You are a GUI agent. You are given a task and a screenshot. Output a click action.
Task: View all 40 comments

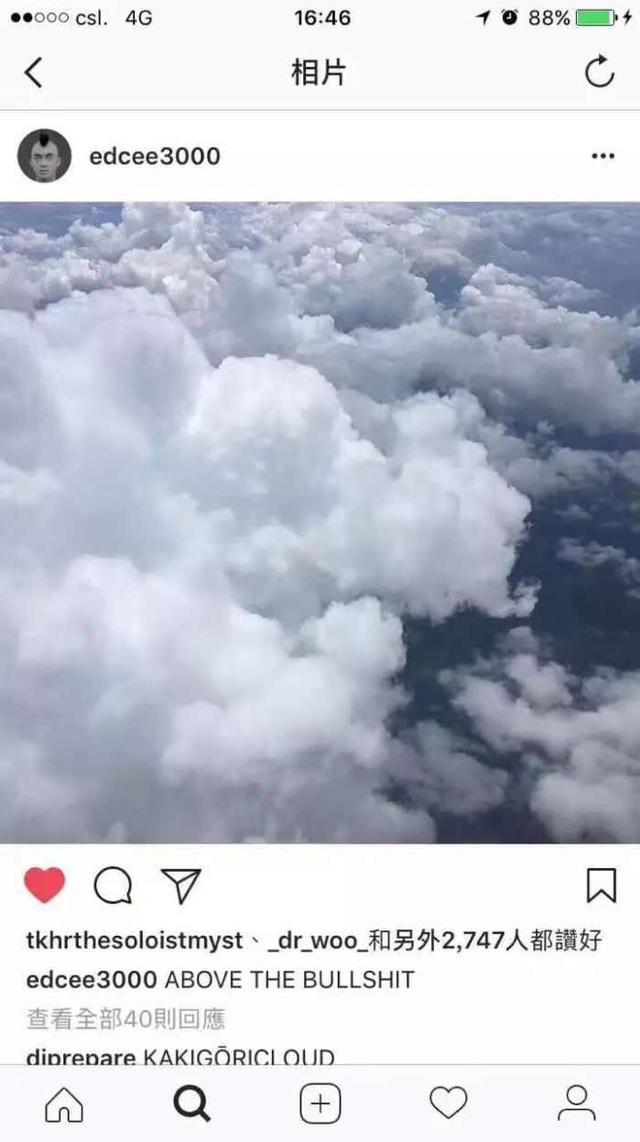pos(126,1019)
